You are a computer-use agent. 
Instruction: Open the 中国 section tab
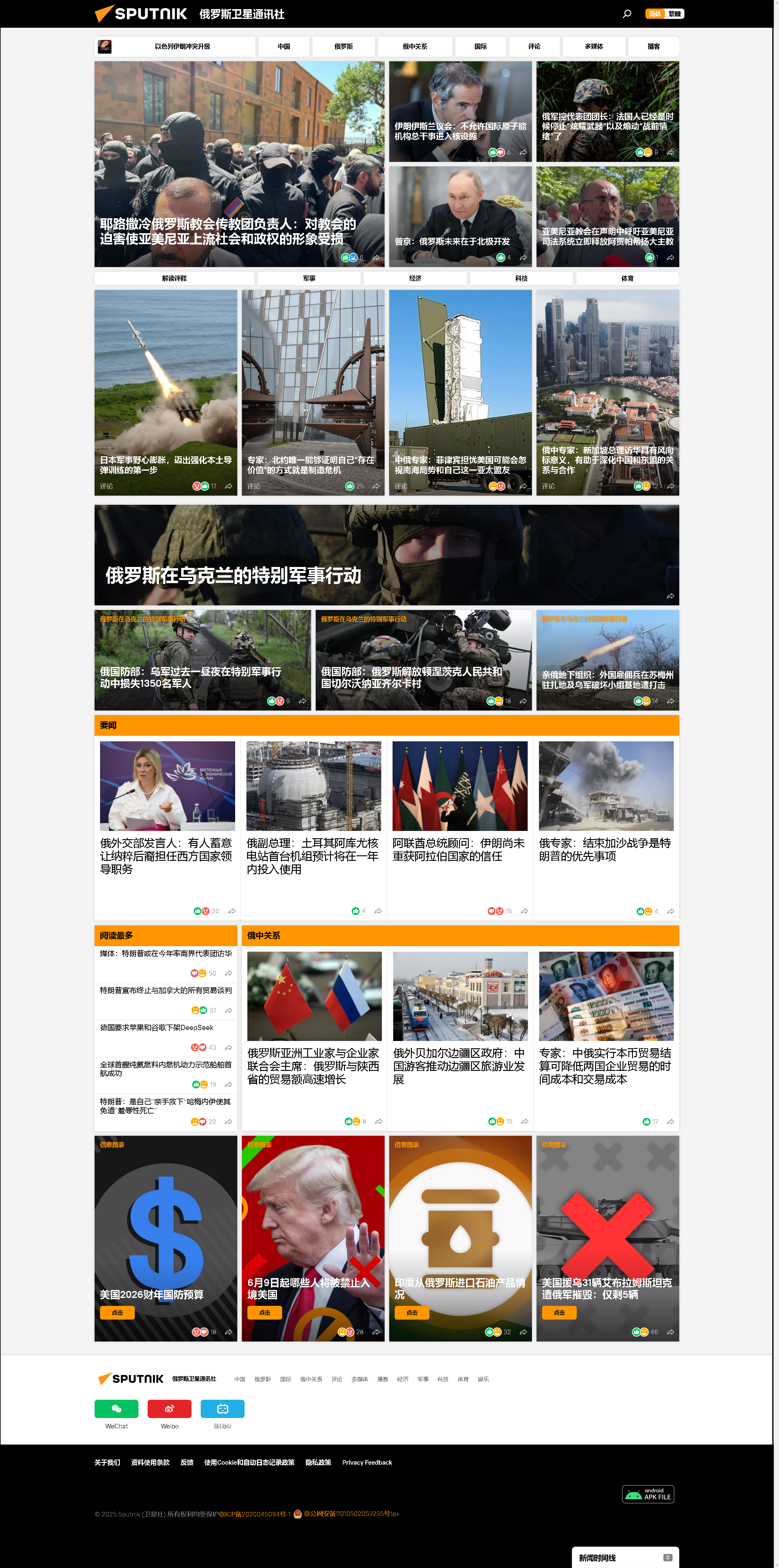[284, 46]
